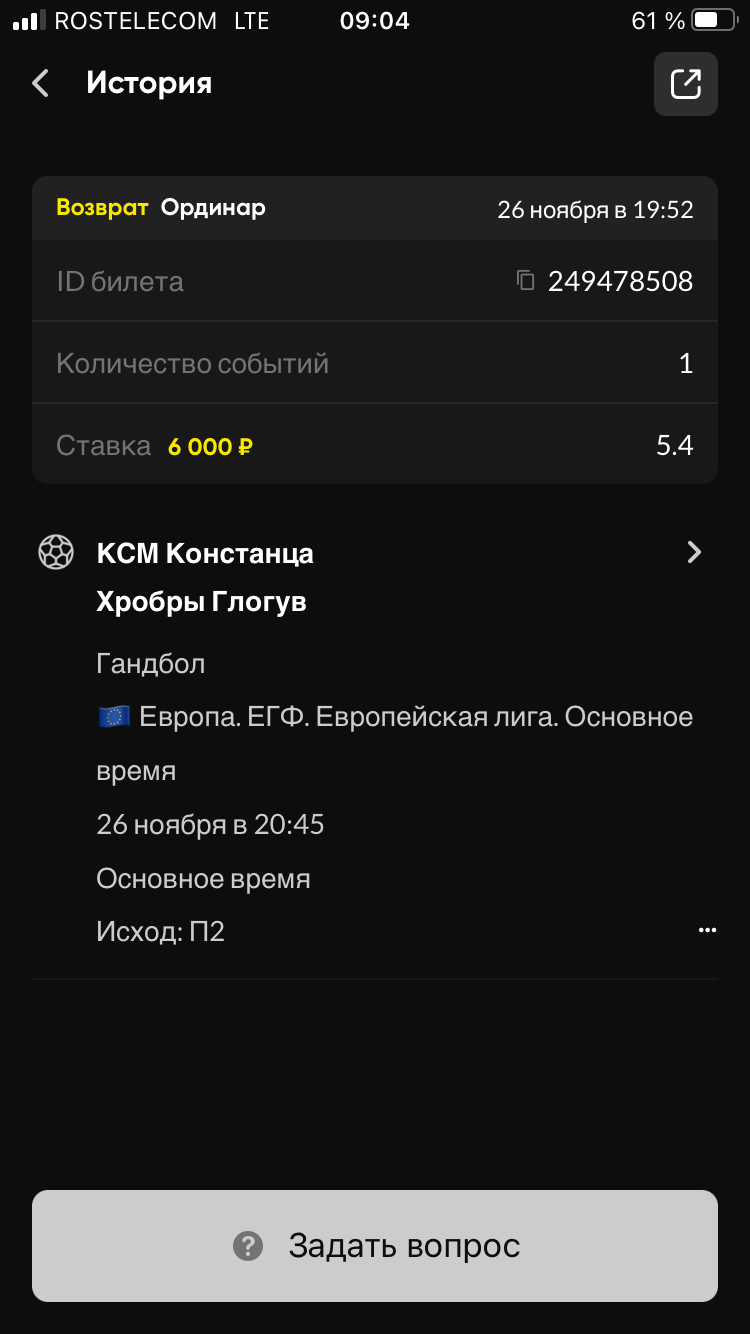Viewport: 750px width, 1334px height.
Task: Open the КСМ Констанца – Хробры Глогув match
Action: coord(694,552)
